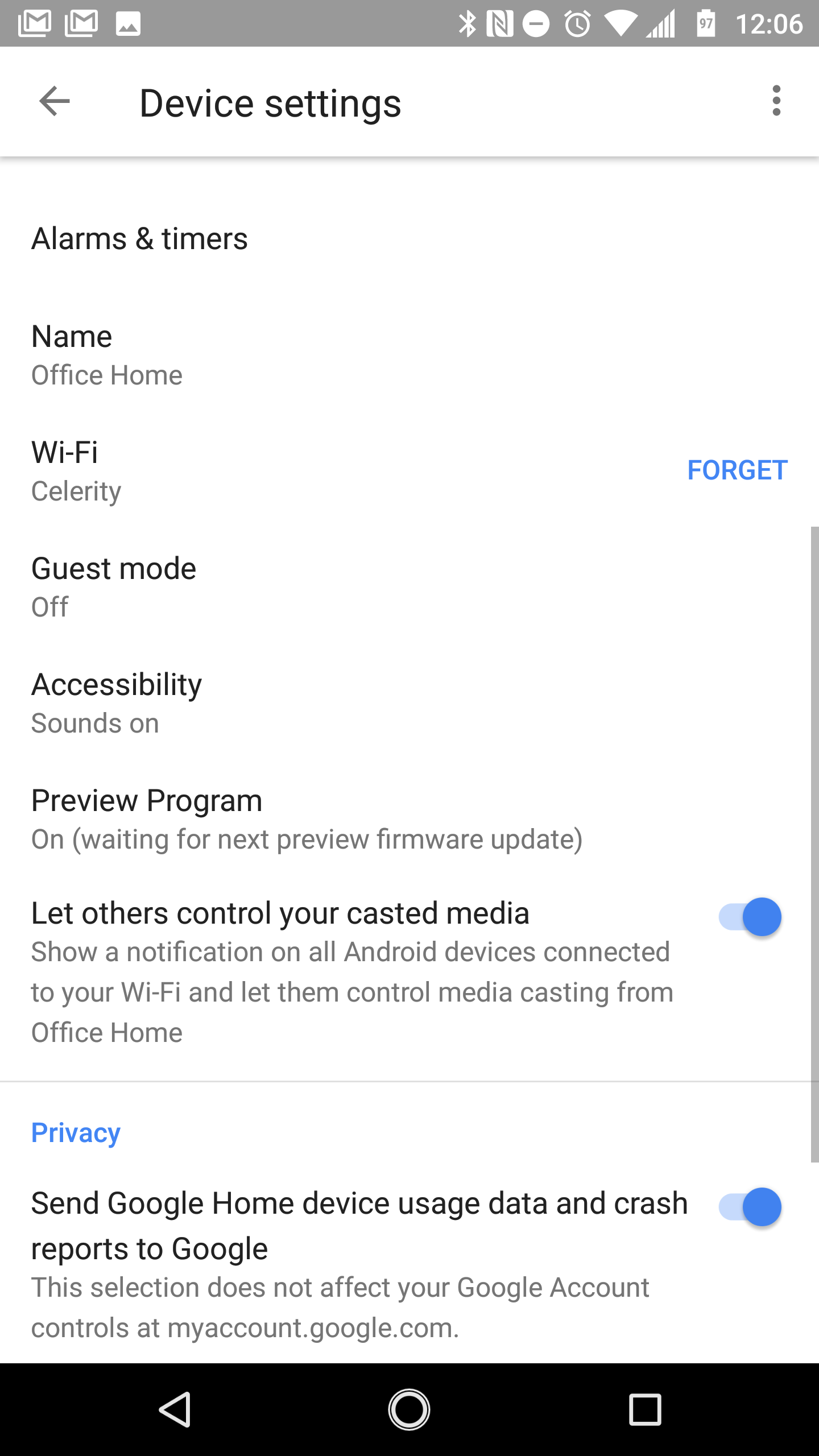Open the Alarms & timers settings
Viewport: 819px width, 1456px height.
coord(139,238)
